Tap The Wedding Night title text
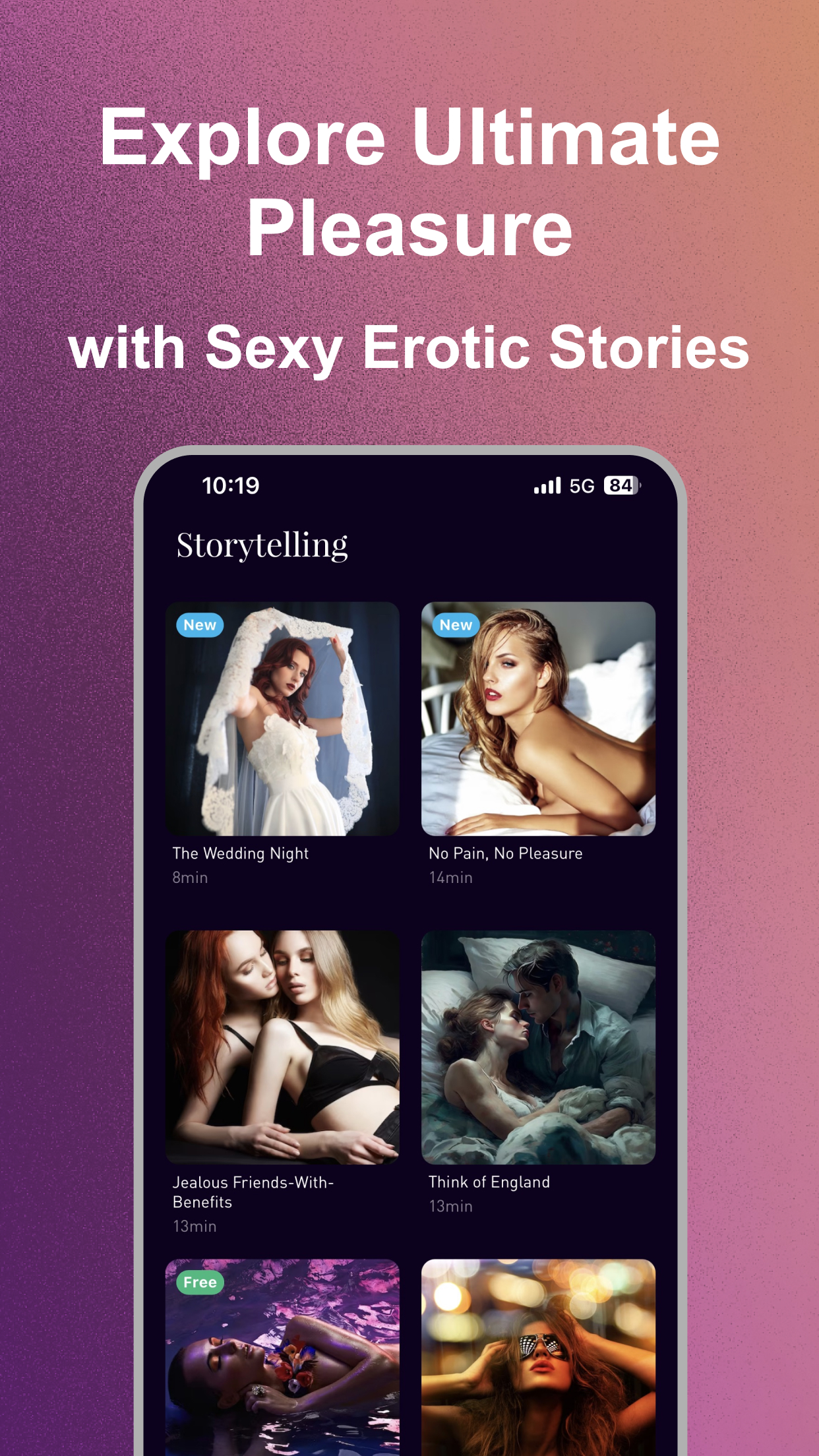The width and height of the screenshot is (819, 1456). pyautogui.click(x=240, y=853)
